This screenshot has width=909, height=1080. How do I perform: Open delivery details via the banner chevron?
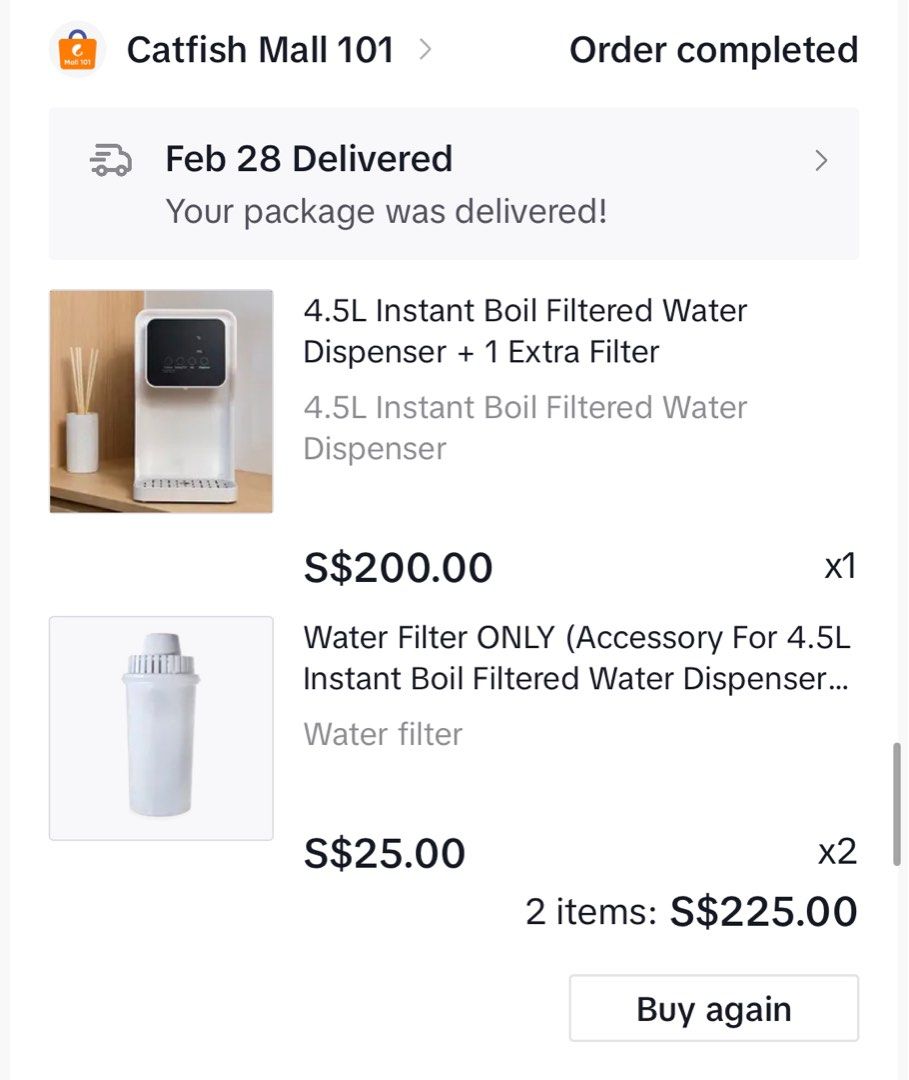coord(821,161)
